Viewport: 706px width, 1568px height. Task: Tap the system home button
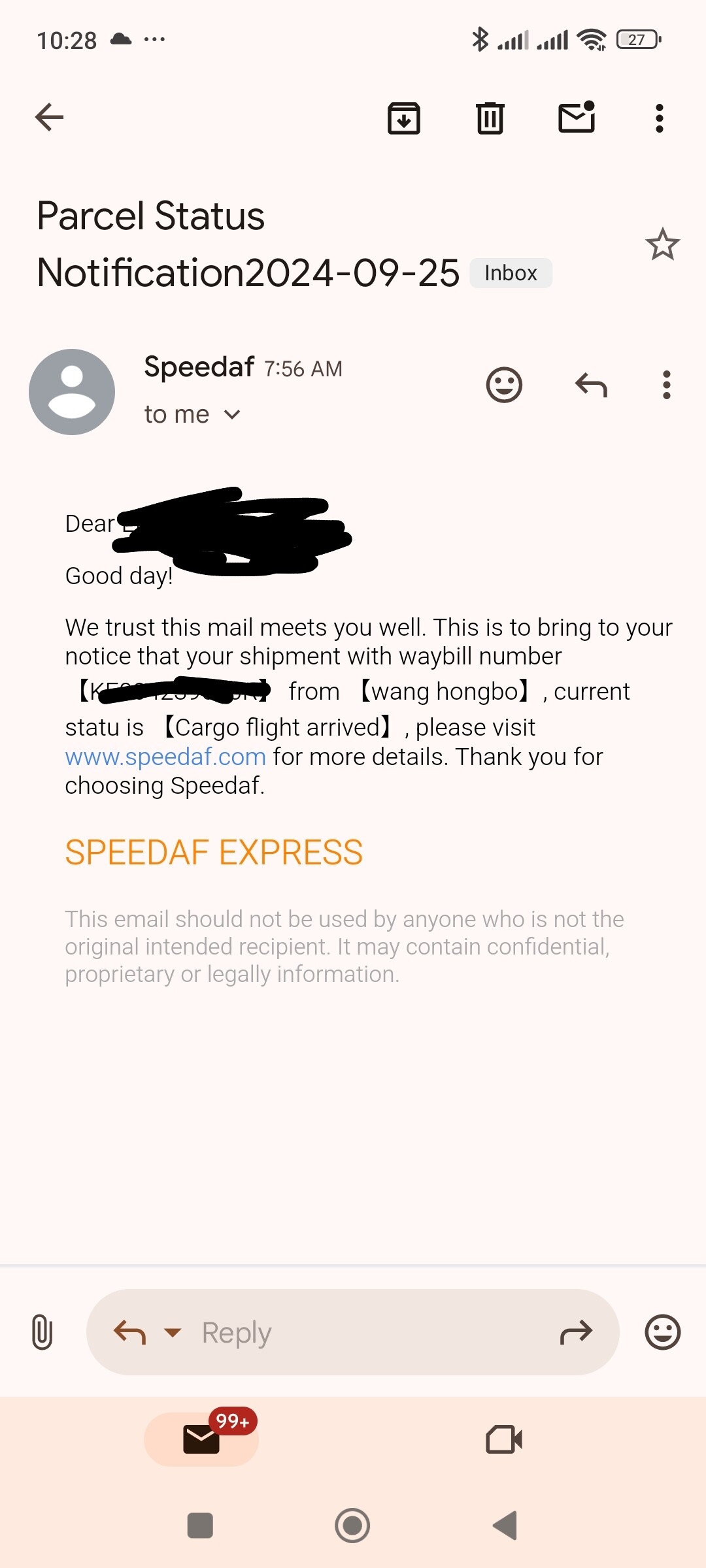point(352,1526)
